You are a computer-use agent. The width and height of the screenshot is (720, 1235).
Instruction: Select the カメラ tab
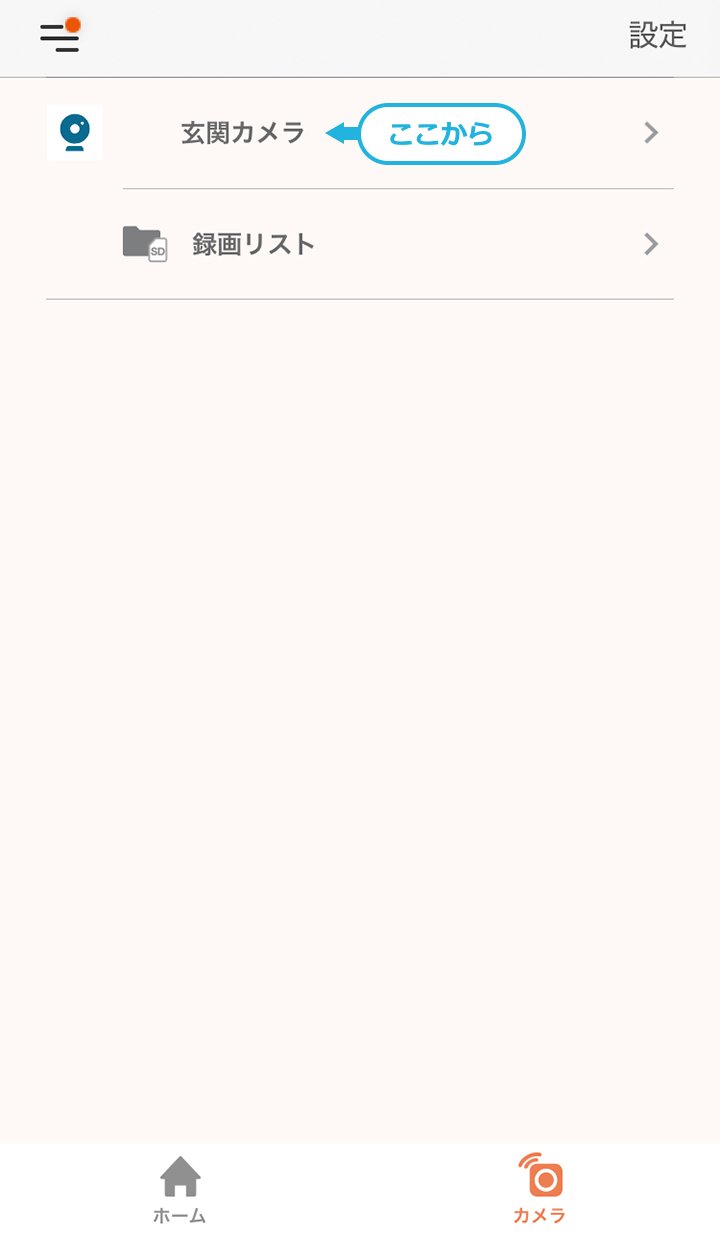point(540,1190)
